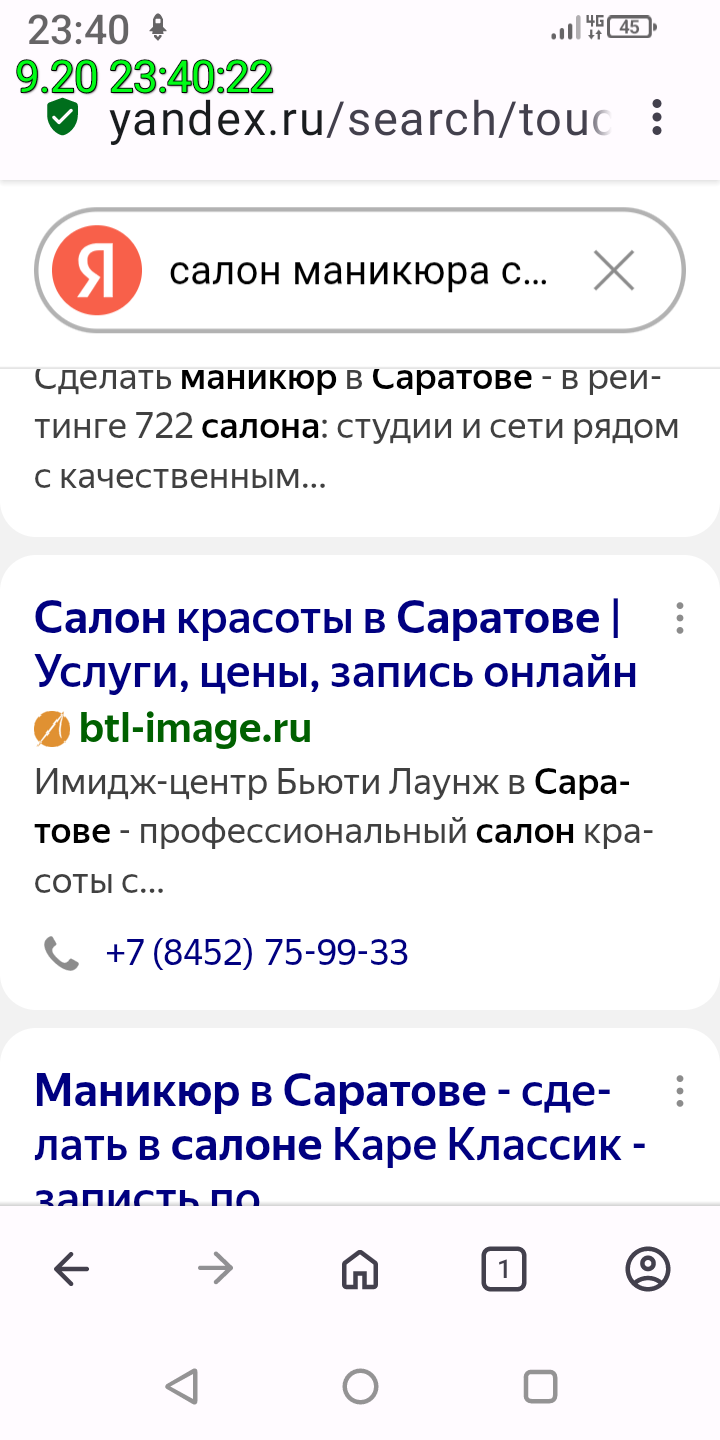Call +7 (8452) 75-99-33

tap(256, 953)
